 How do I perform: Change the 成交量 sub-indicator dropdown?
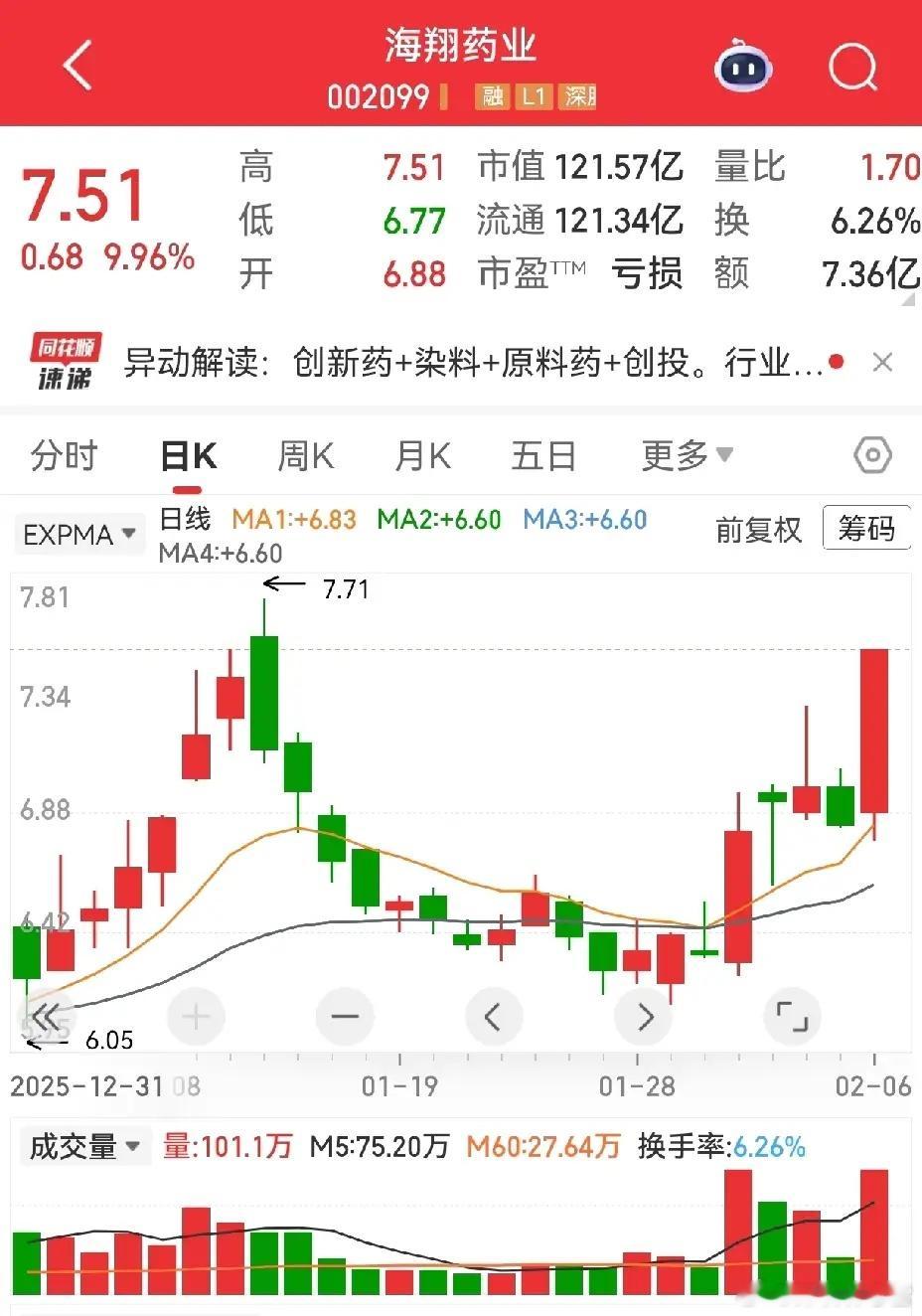(x=83, y=1146)
